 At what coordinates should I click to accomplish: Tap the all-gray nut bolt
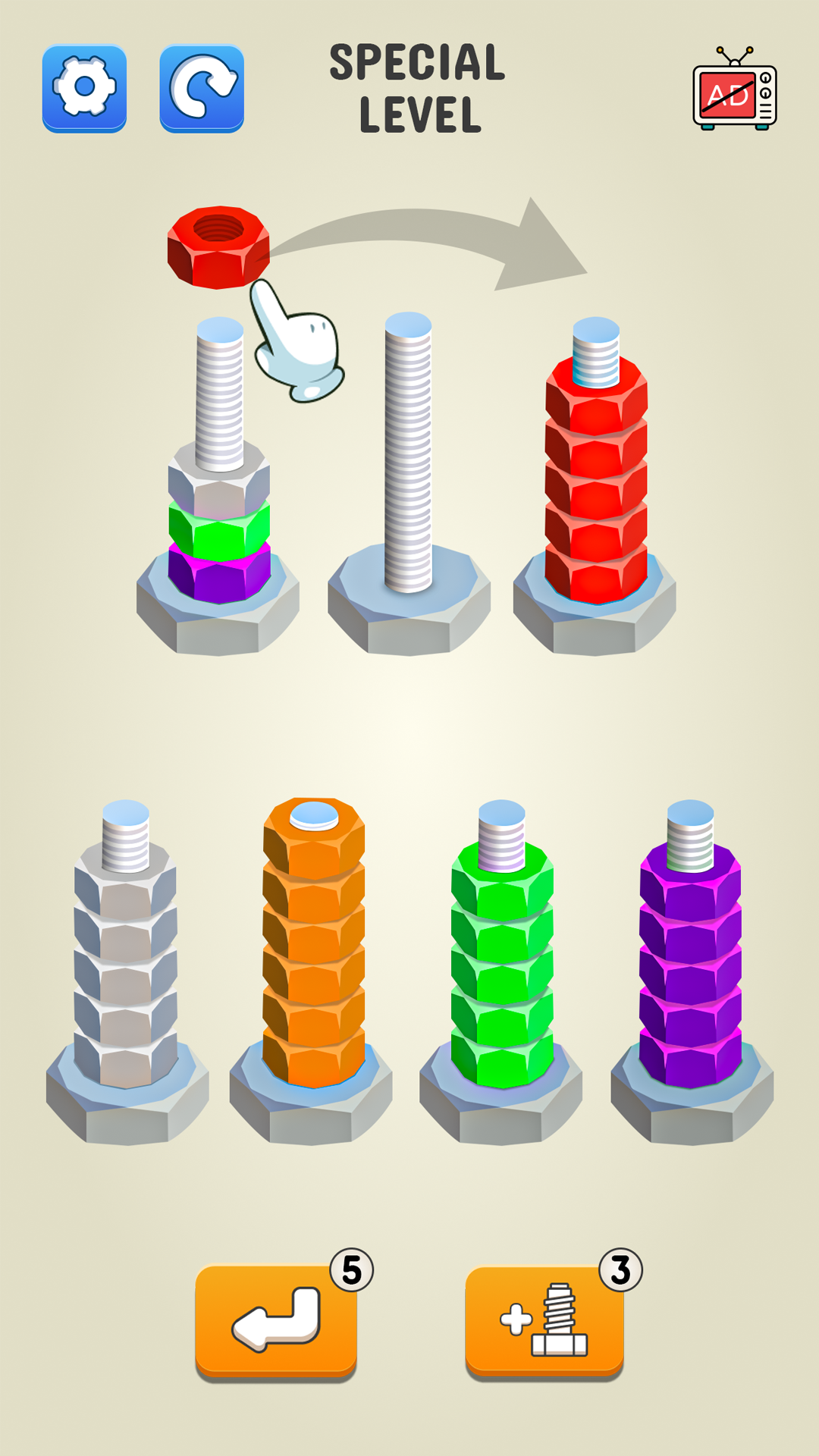tap(126, 971)
